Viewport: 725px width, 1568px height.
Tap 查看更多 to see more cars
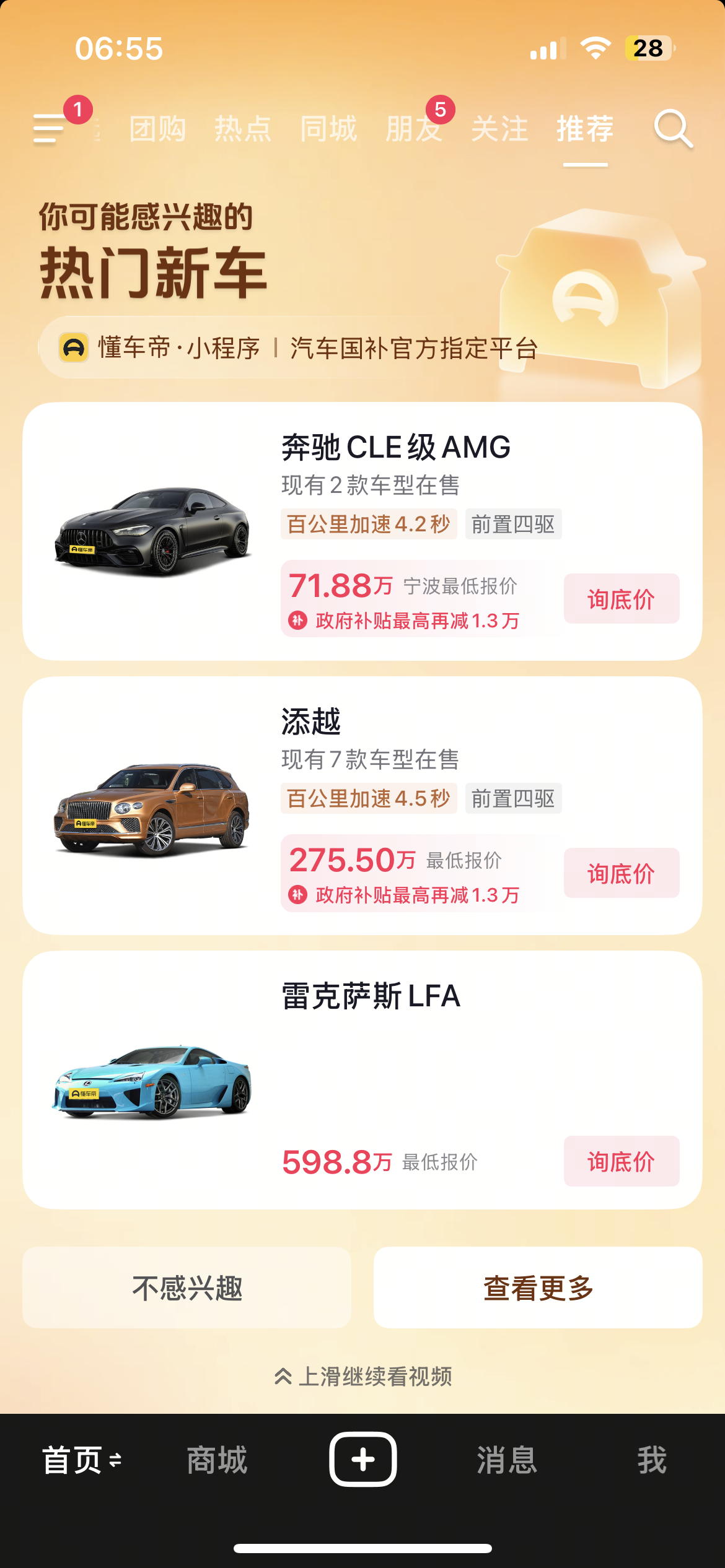(538, 1287)
